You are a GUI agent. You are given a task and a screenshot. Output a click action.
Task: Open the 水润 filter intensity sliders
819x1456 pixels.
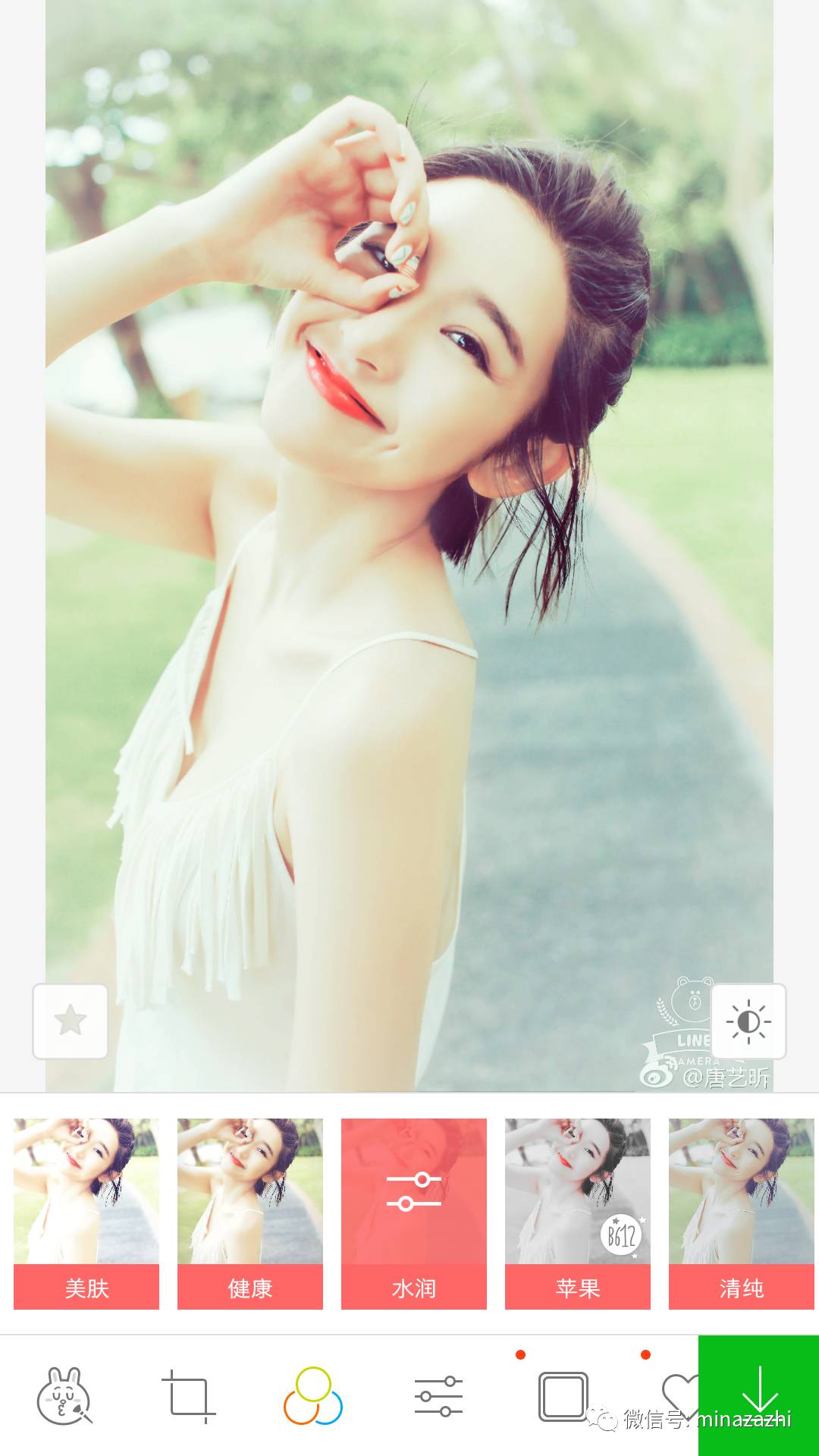[x=413, y=1191]
